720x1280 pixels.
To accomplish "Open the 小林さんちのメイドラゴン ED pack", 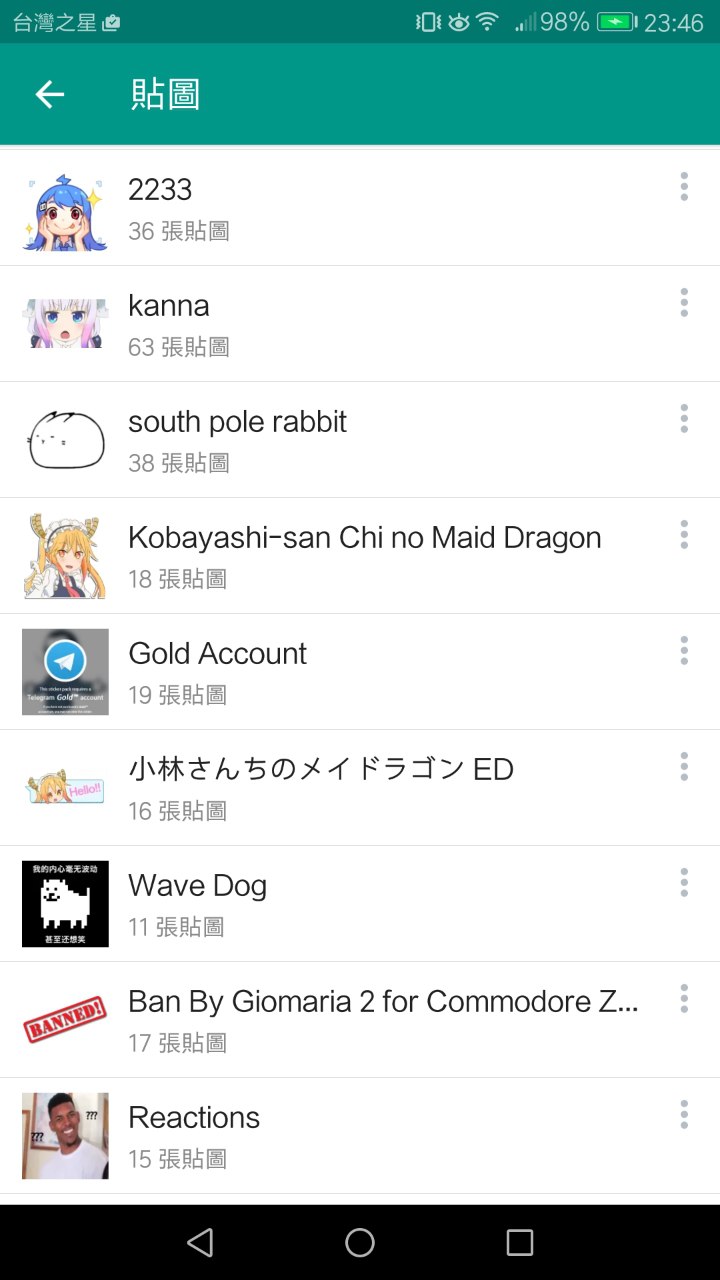I will pyautogui.click(x=300, y=788).
